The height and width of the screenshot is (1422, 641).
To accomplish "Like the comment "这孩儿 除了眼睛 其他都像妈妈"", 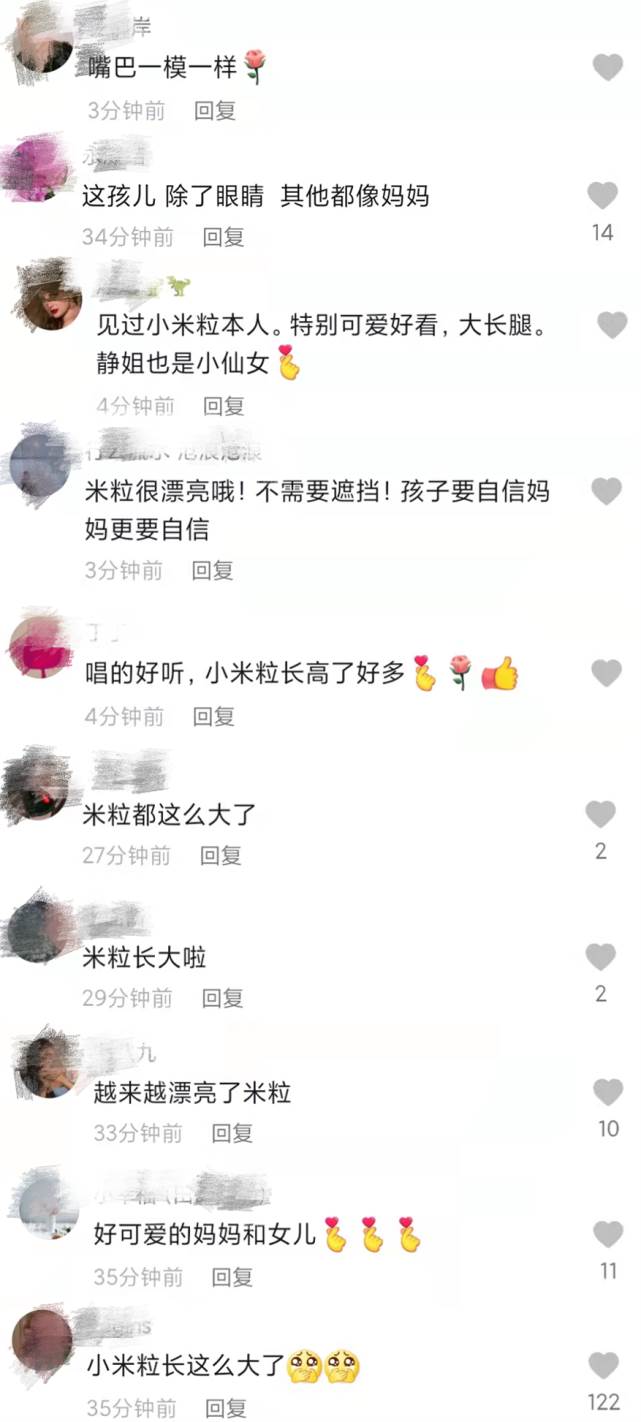I will (602, 195).
